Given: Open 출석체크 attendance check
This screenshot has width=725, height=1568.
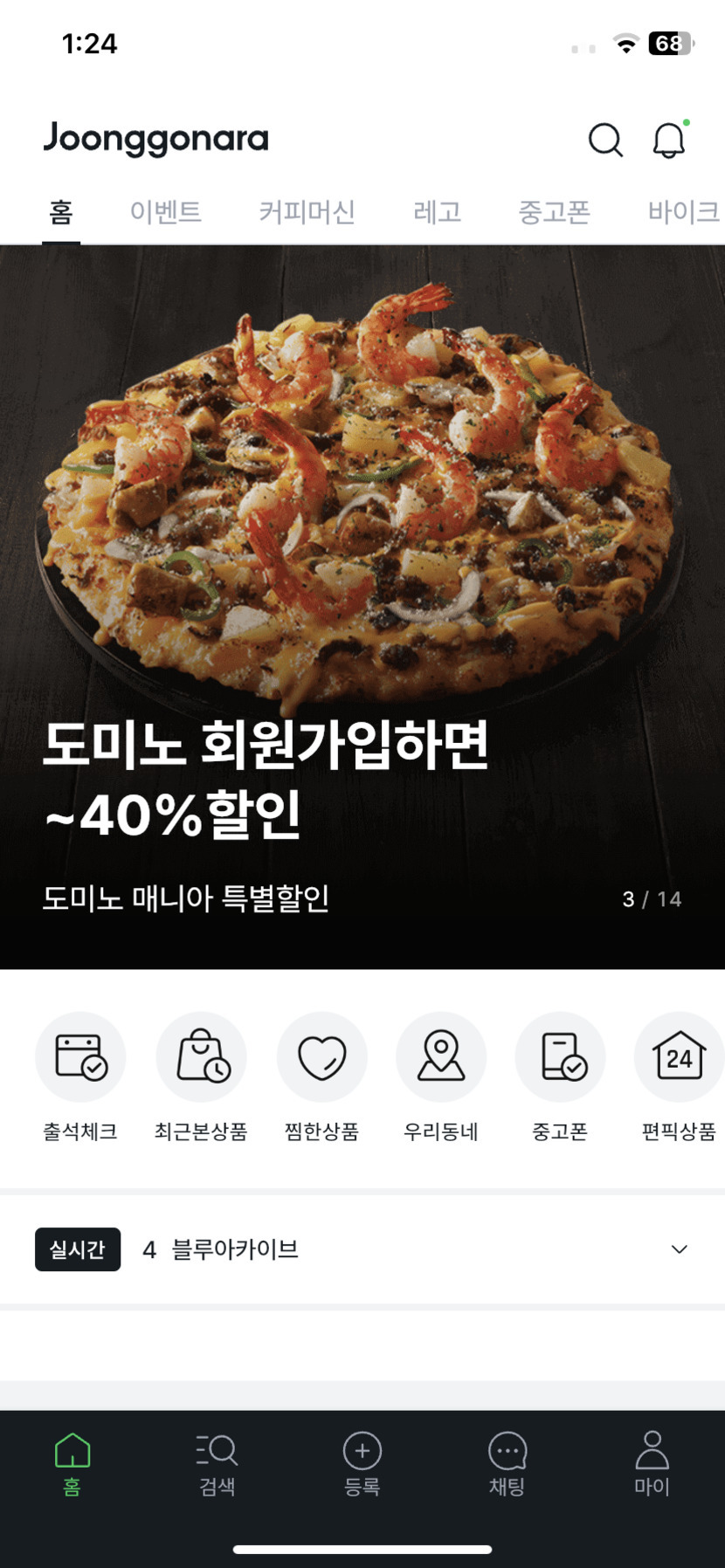Looking at the screenshot, I should click(x=80, y=1076).
